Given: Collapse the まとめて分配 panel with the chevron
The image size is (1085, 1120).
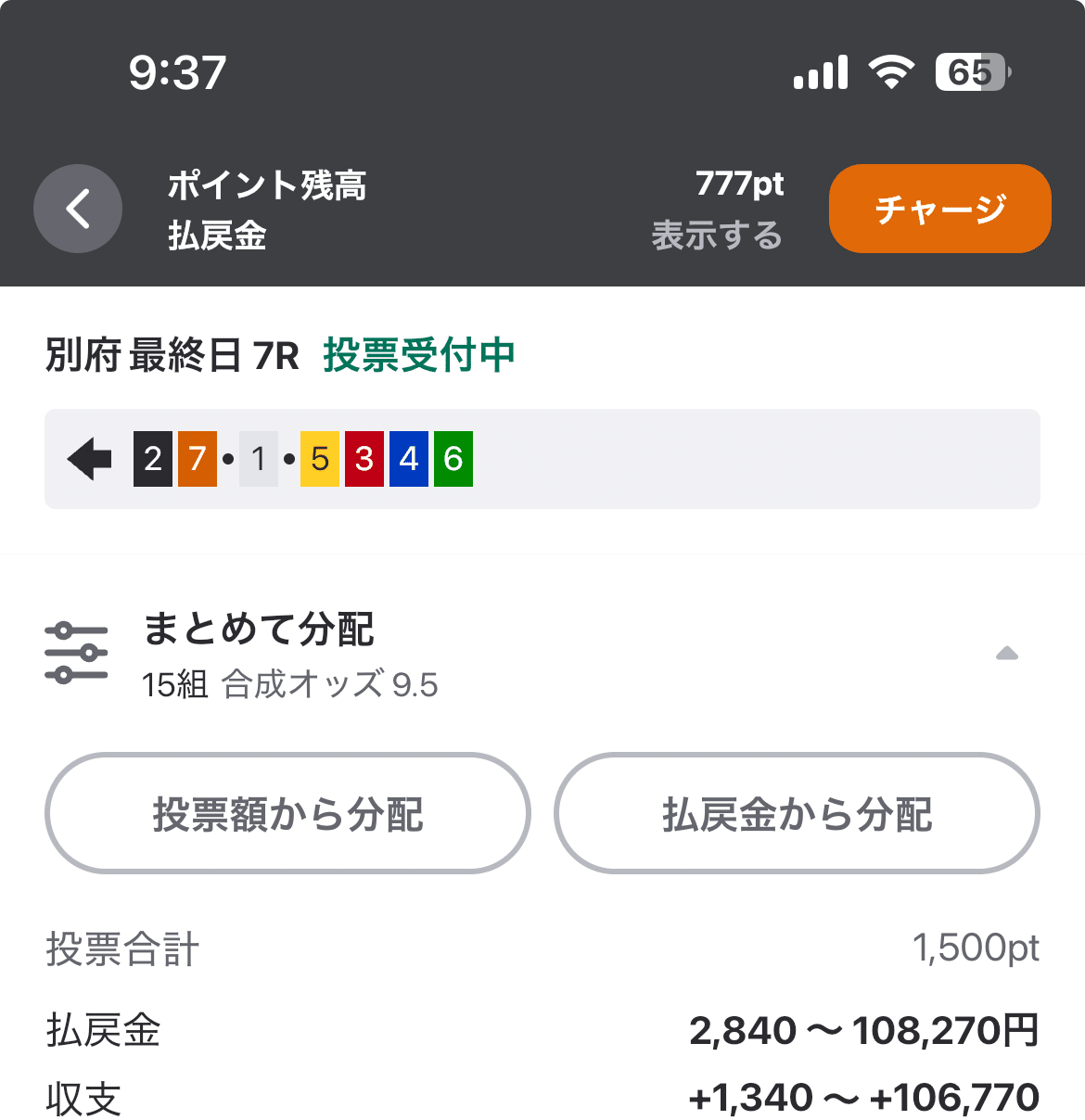Looking at the screenshot, I should click(x=1007, y=654).
